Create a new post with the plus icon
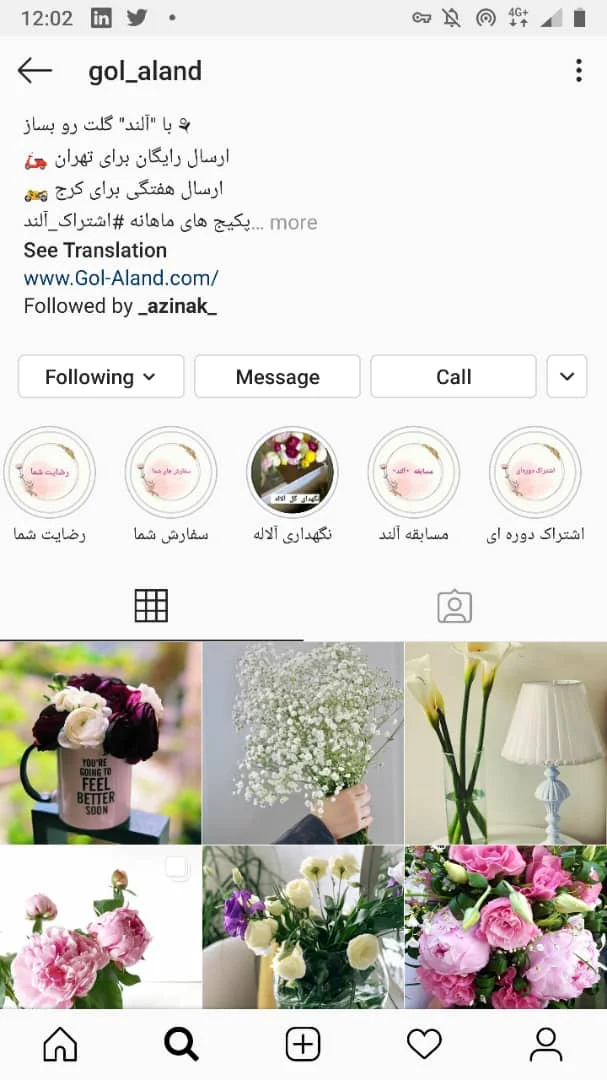This screenshot has width=607, height=1080. pyautogui.click(x=303, y=1044)
